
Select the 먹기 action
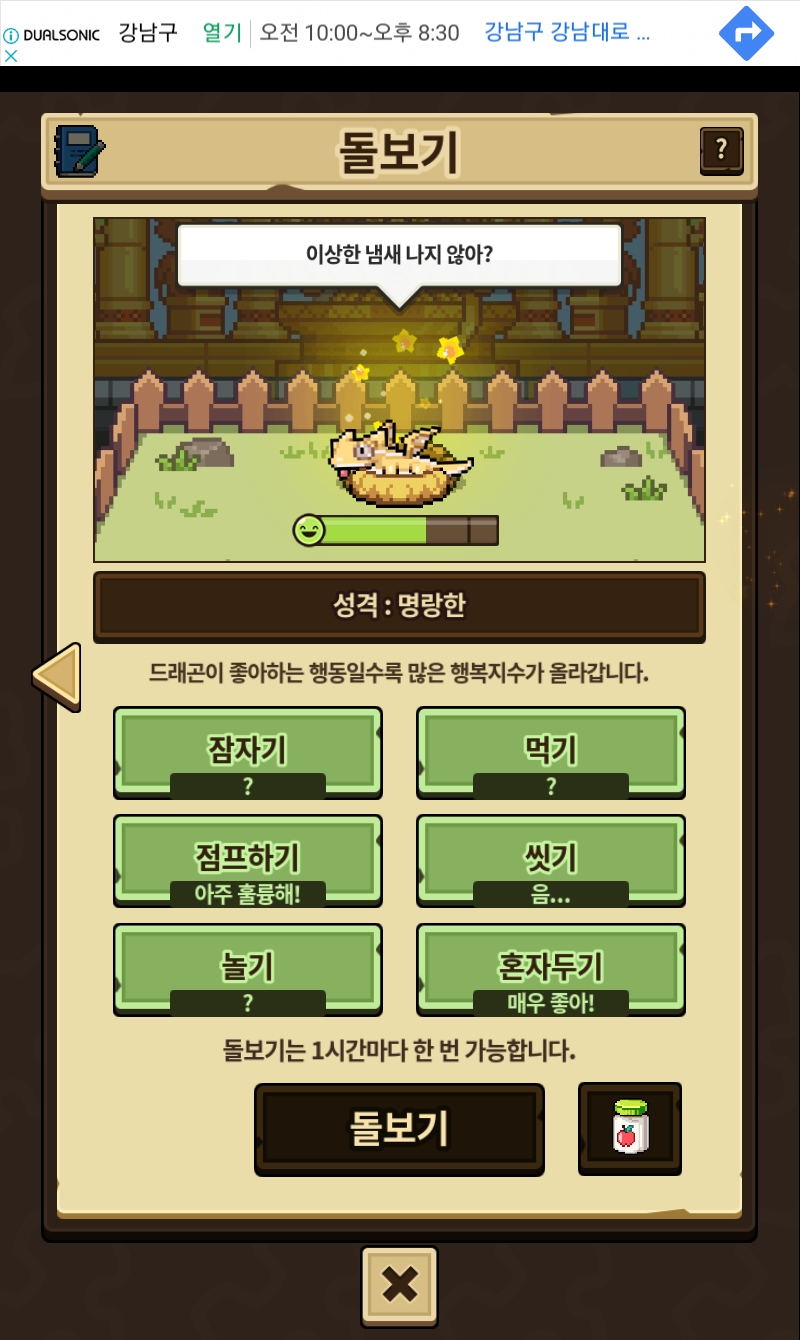(x=551, y=753)
